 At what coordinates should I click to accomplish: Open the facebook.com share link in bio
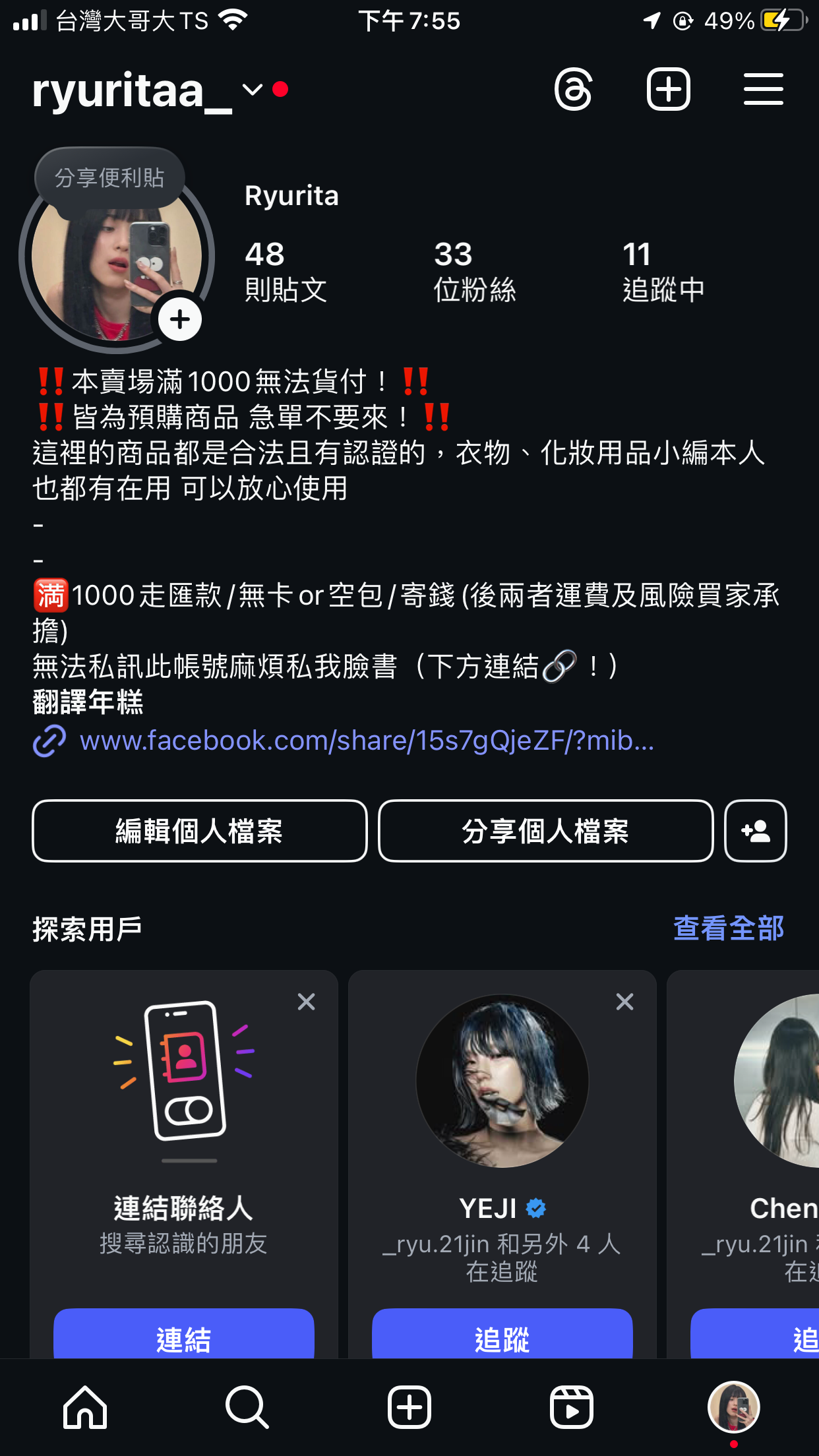point(366,741)
